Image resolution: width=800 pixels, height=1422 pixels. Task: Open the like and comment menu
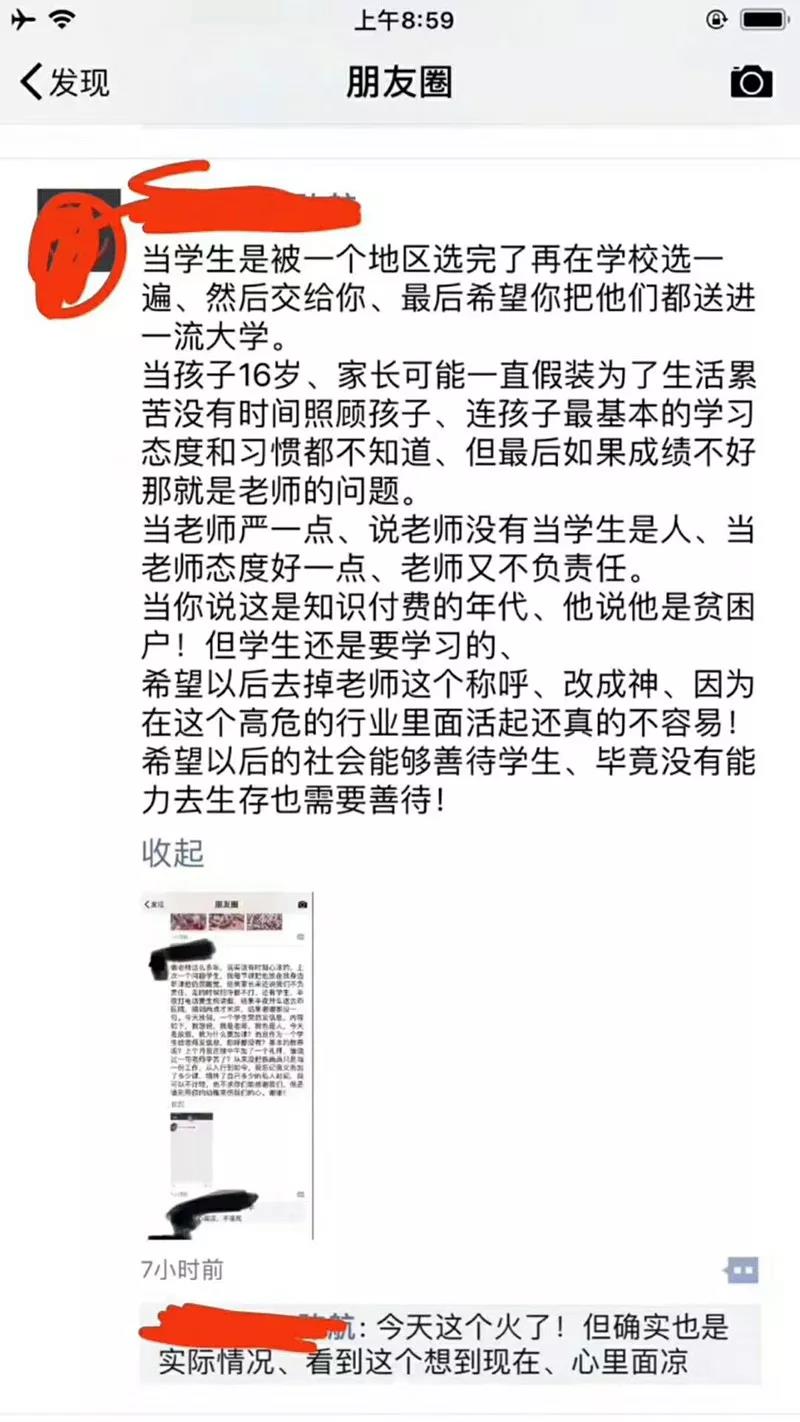[741, 1270]
